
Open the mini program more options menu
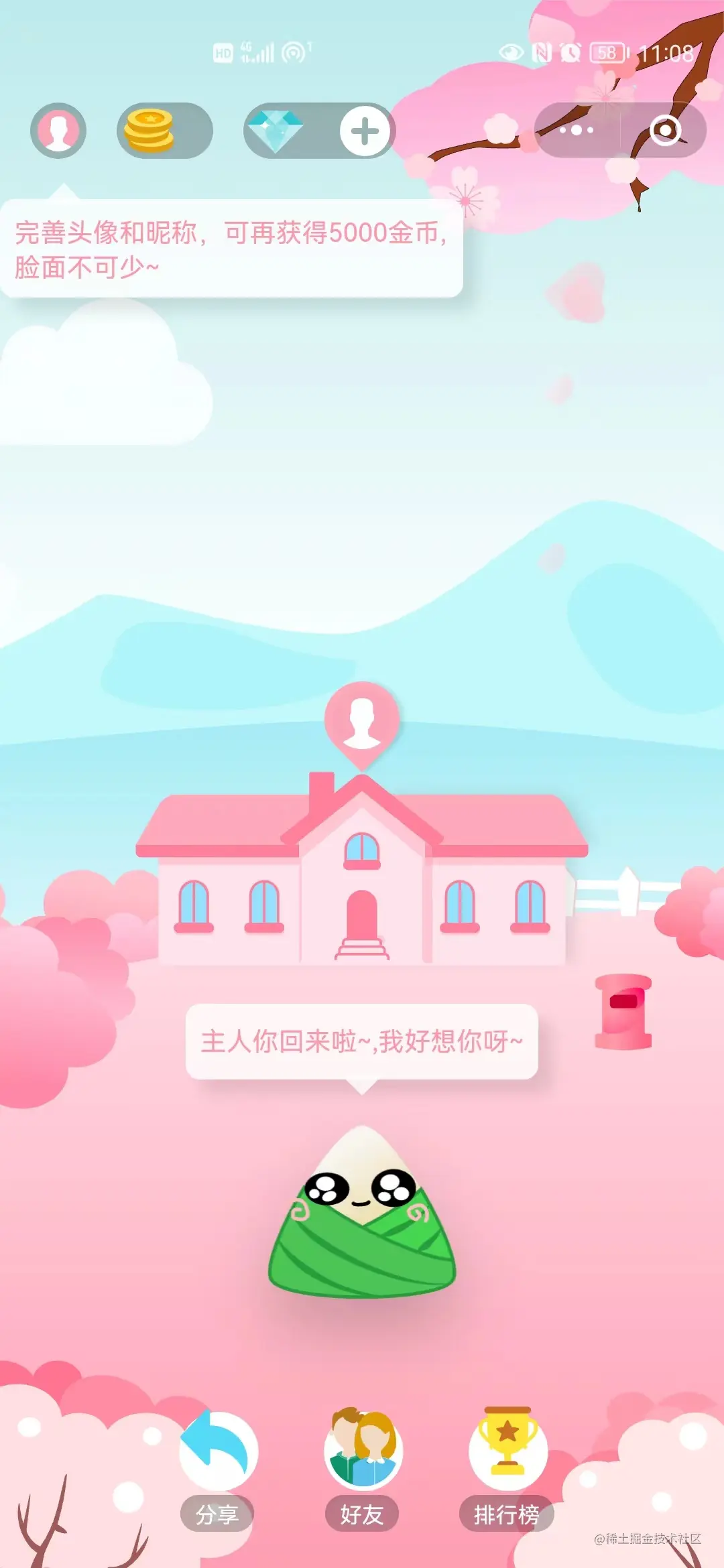coord(577,130)
